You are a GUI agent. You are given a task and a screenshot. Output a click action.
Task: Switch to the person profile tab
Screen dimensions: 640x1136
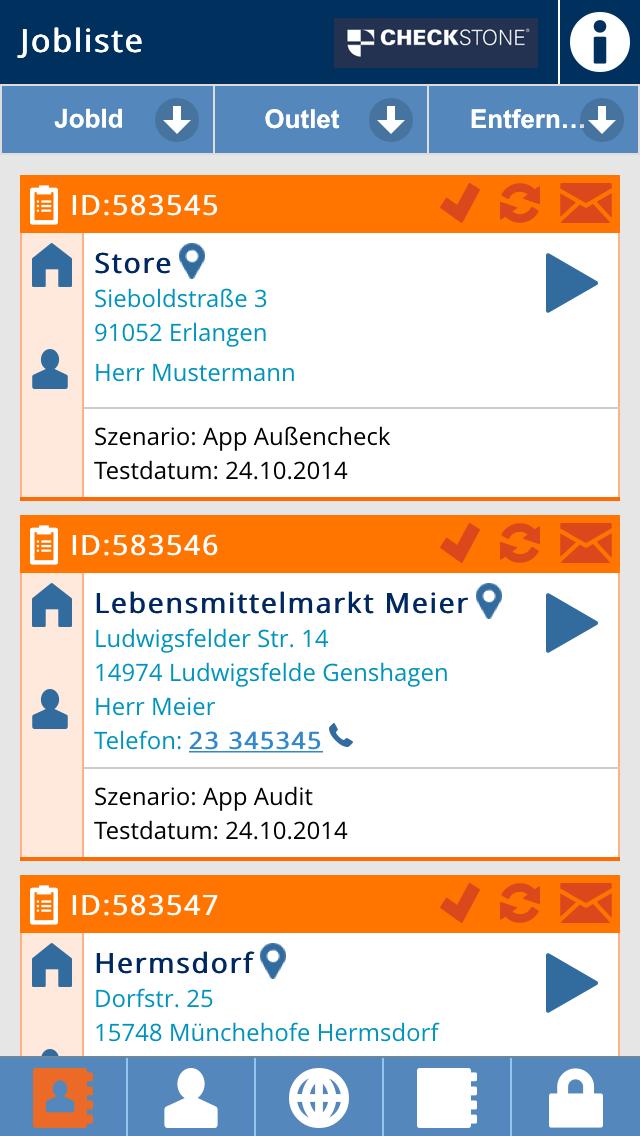[191, 1097]
